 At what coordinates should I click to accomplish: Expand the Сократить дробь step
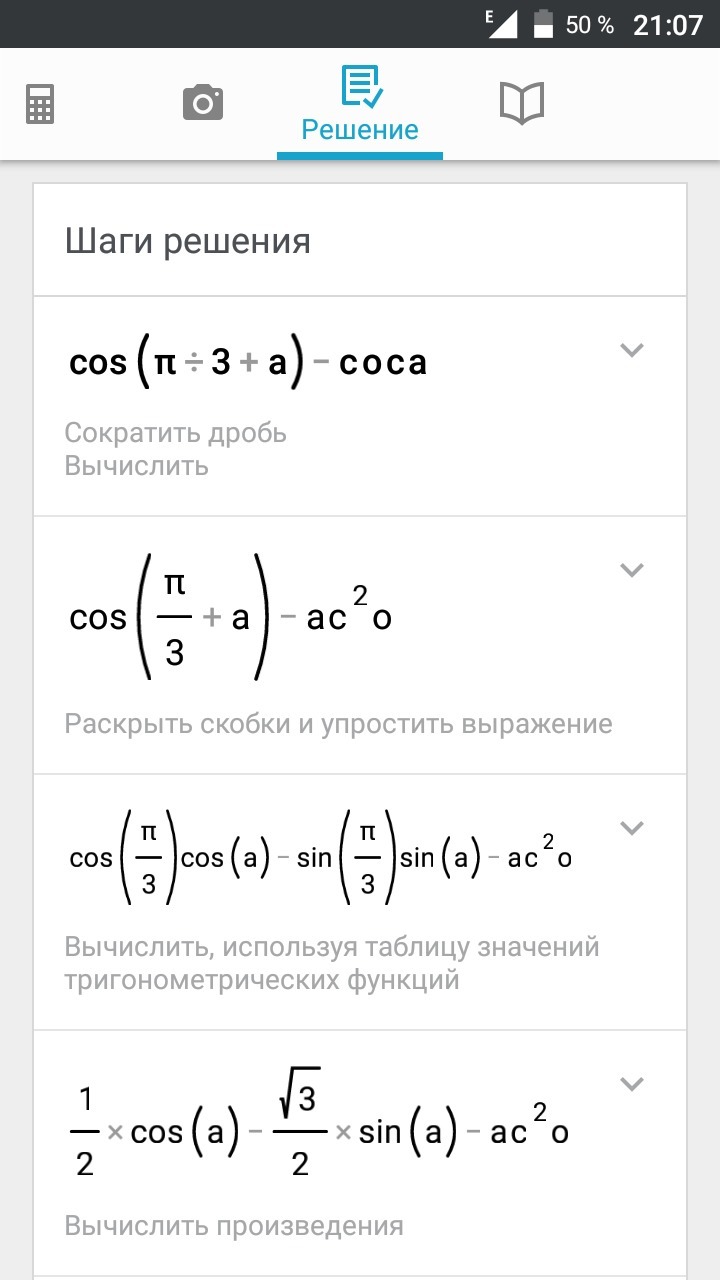coord(631,350)
